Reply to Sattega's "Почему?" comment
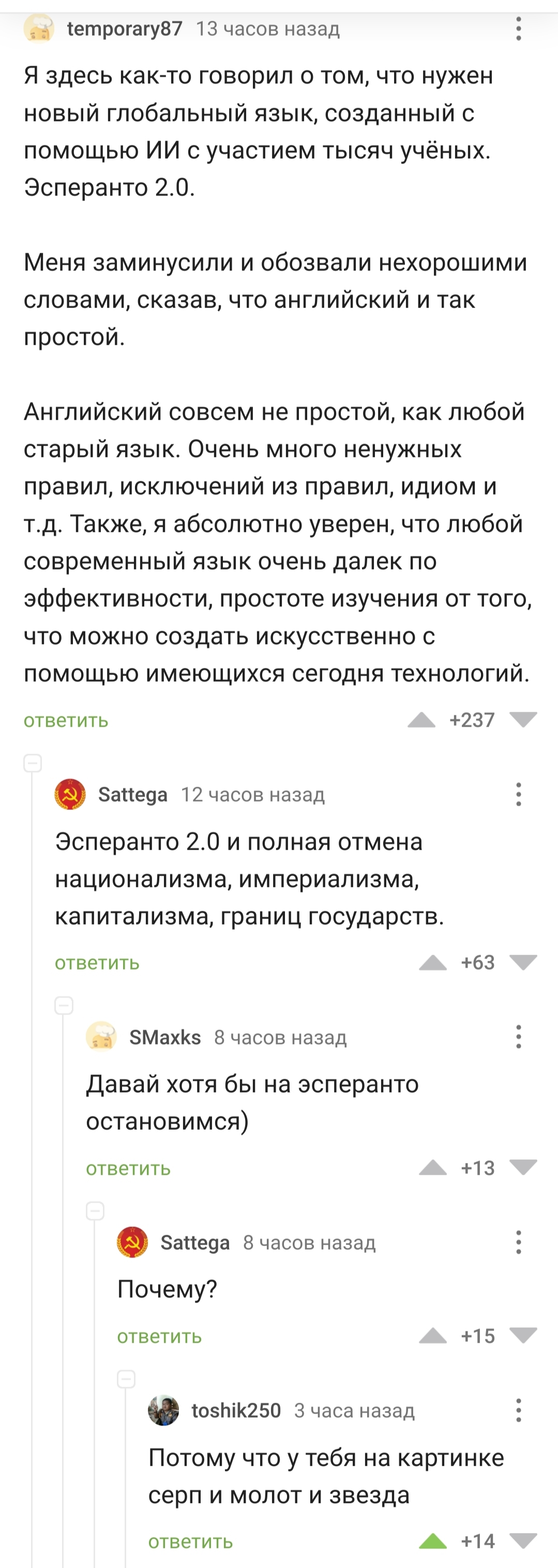 [x=159, y=1336]
